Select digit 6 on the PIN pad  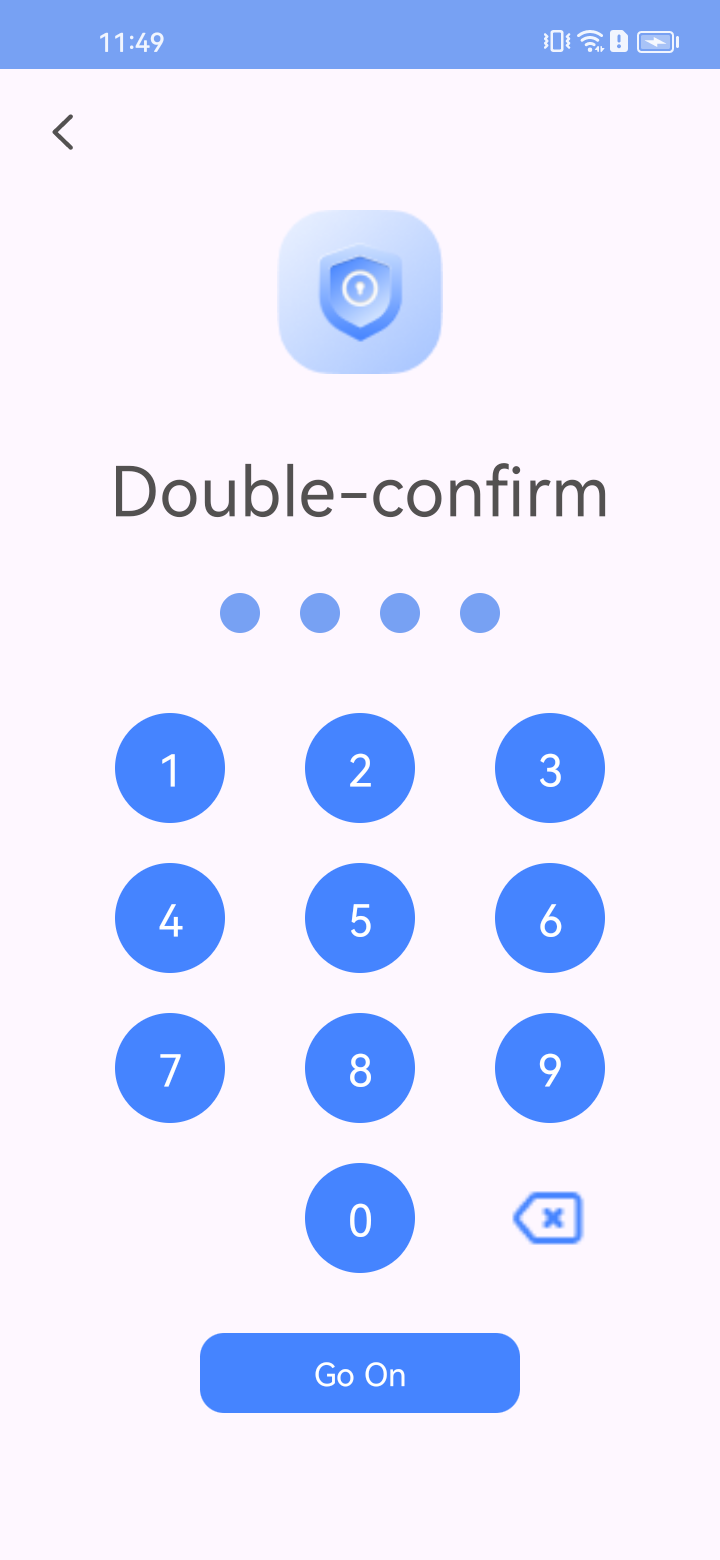(x=550, y=918)
